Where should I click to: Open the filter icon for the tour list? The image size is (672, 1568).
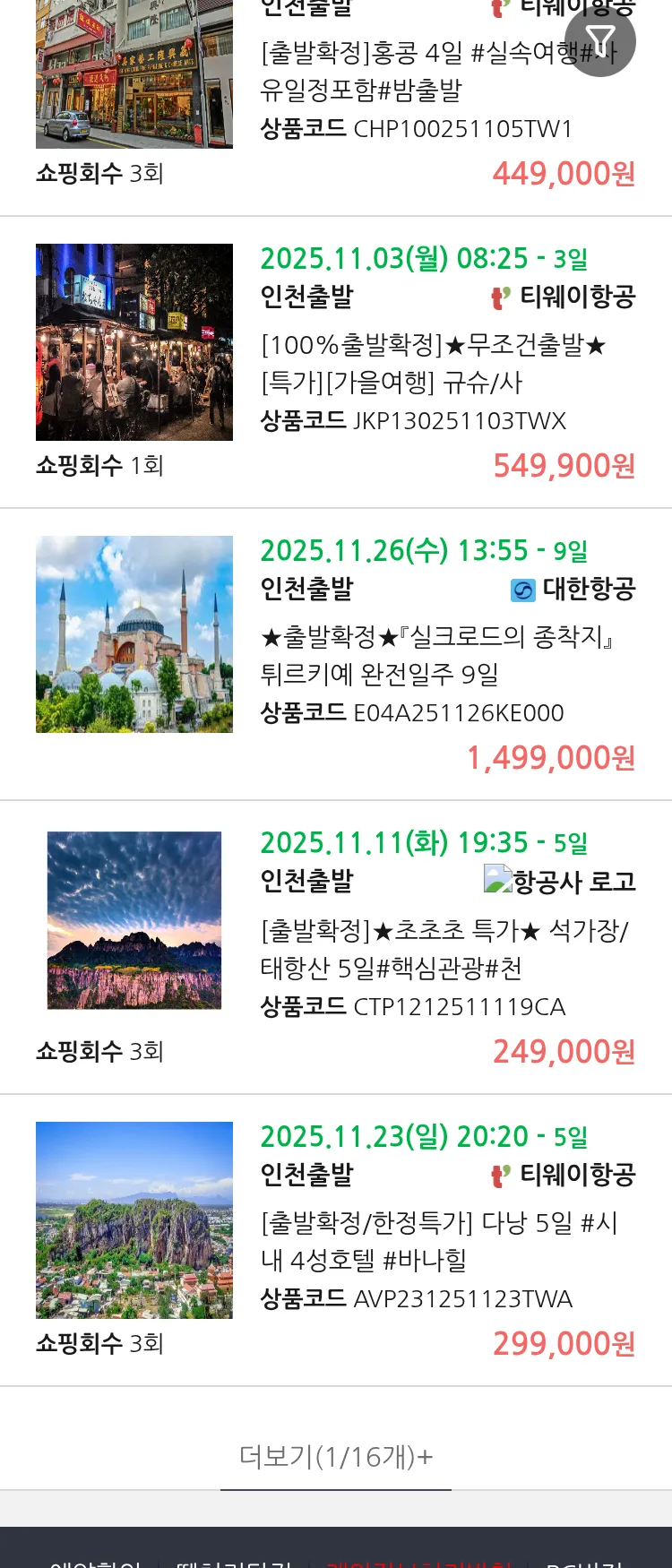pos(599,41)
